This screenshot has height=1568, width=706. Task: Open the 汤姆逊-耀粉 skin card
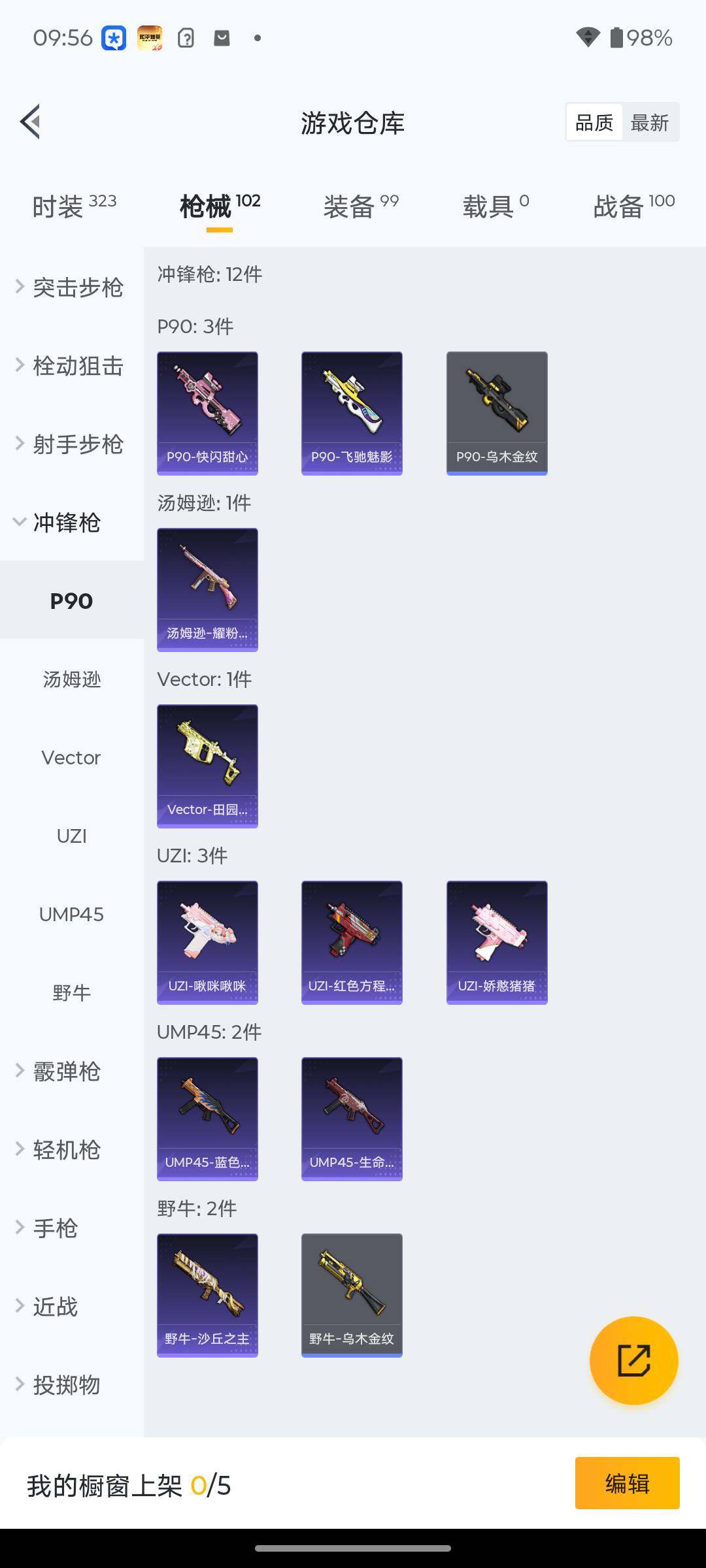pos(207,589)
